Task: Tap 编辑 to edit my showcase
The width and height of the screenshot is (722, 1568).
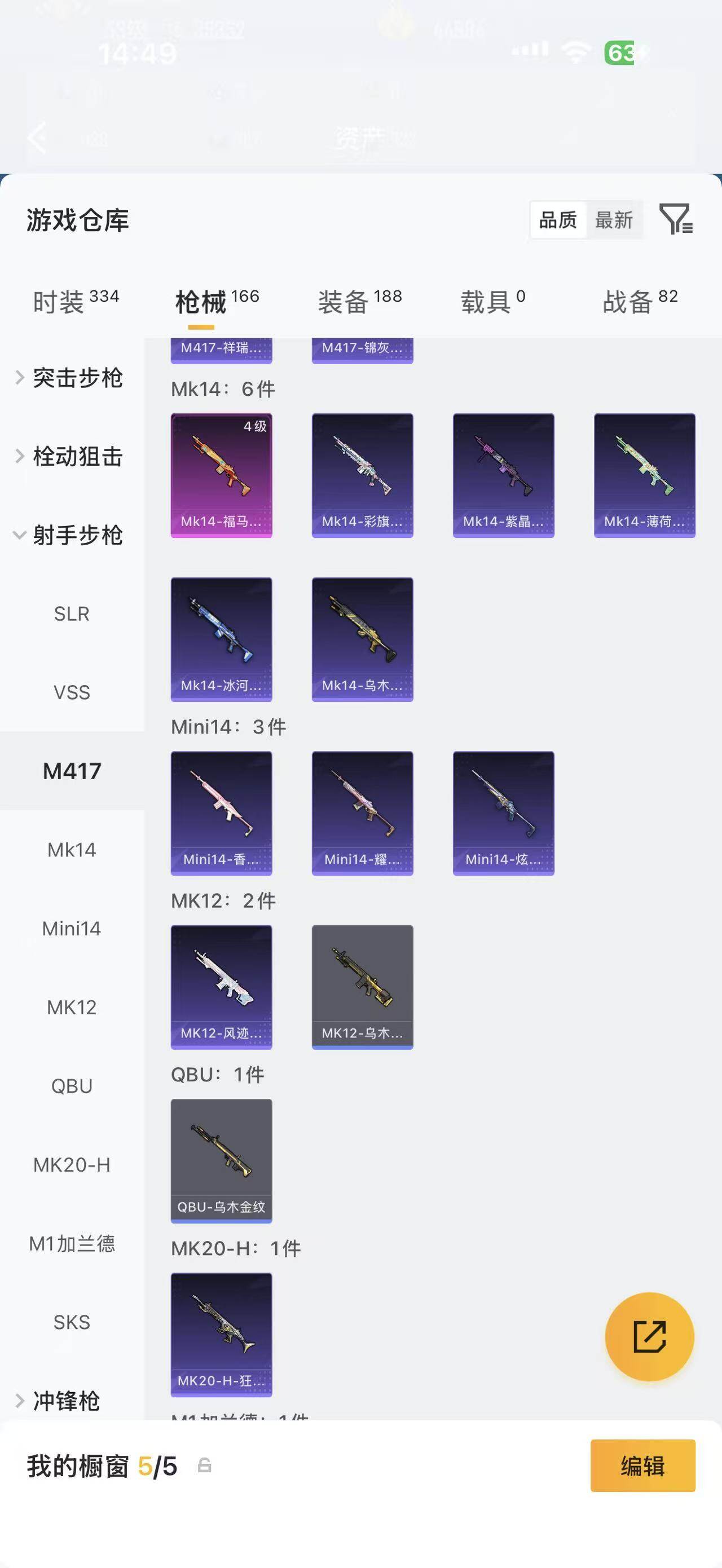Action: pyautogui.click(x=643, y=1466)
